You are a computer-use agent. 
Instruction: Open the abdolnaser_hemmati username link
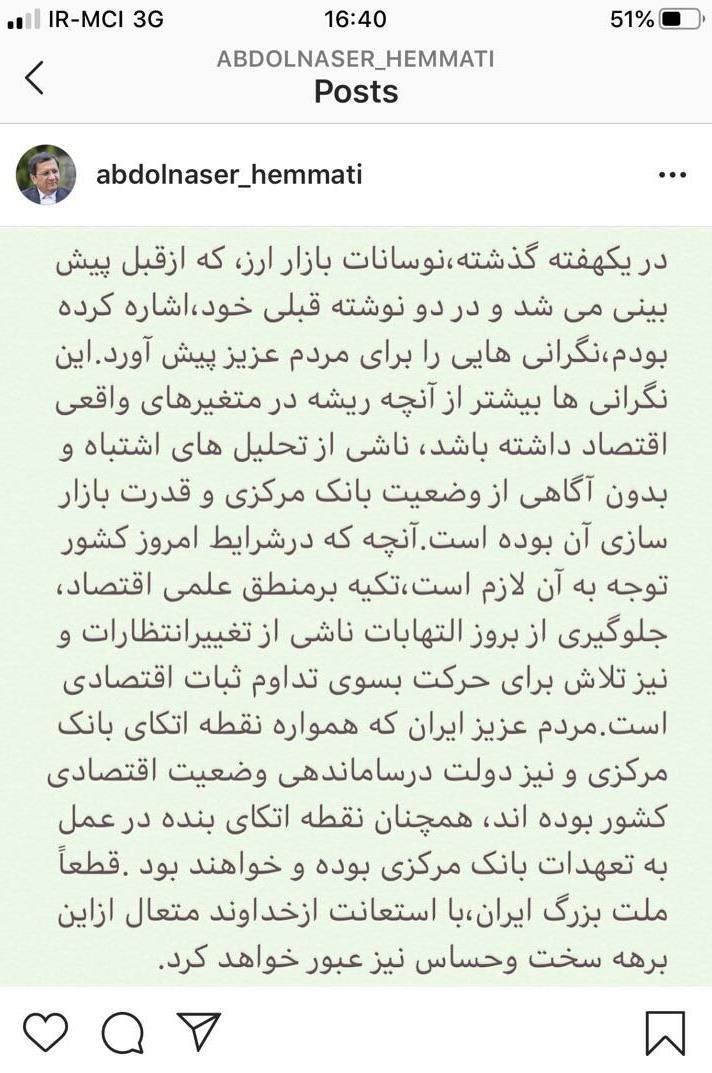pyautogui.click(x=229, y=175)
